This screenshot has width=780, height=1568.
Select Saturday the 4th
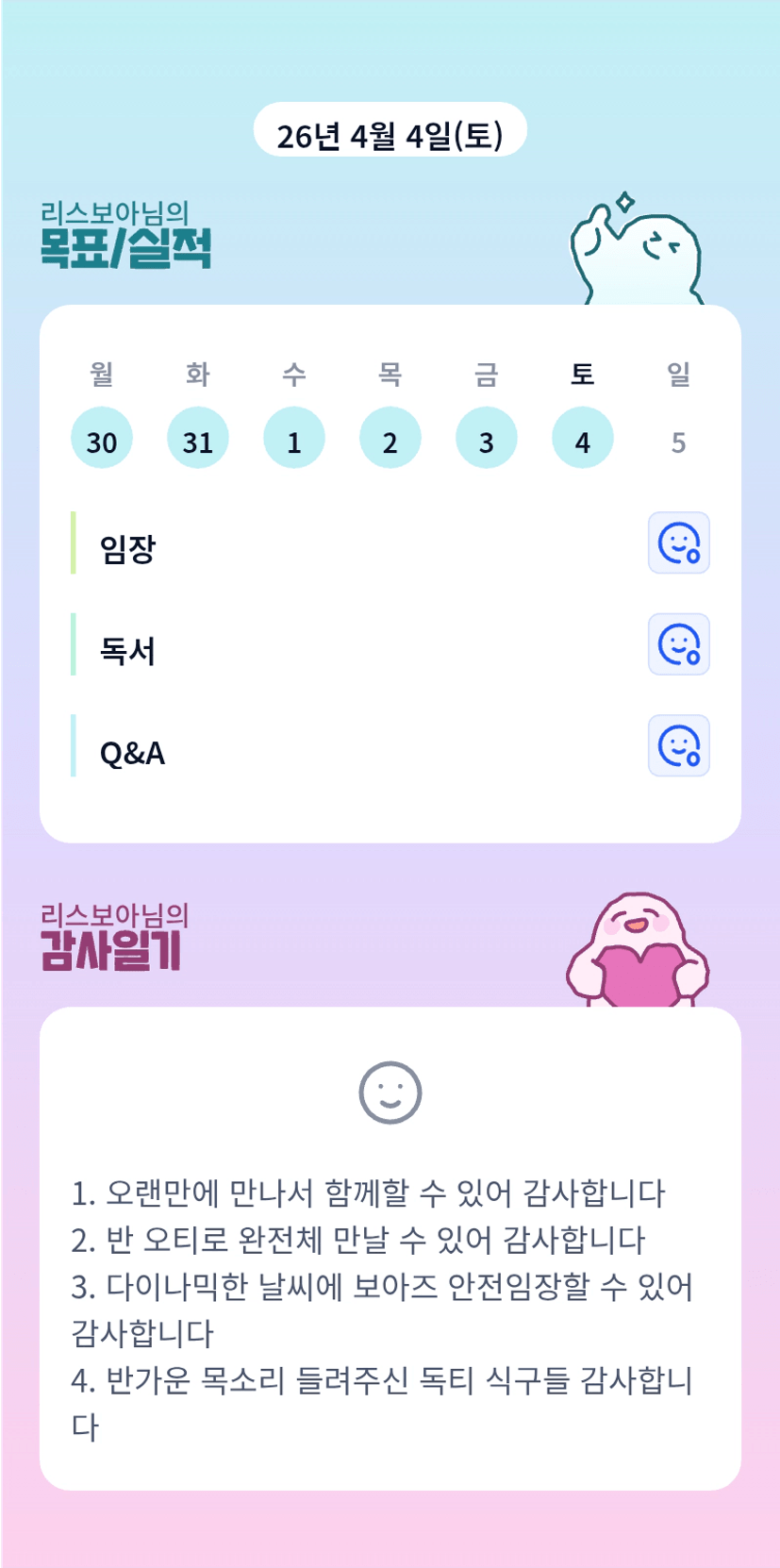583,439
